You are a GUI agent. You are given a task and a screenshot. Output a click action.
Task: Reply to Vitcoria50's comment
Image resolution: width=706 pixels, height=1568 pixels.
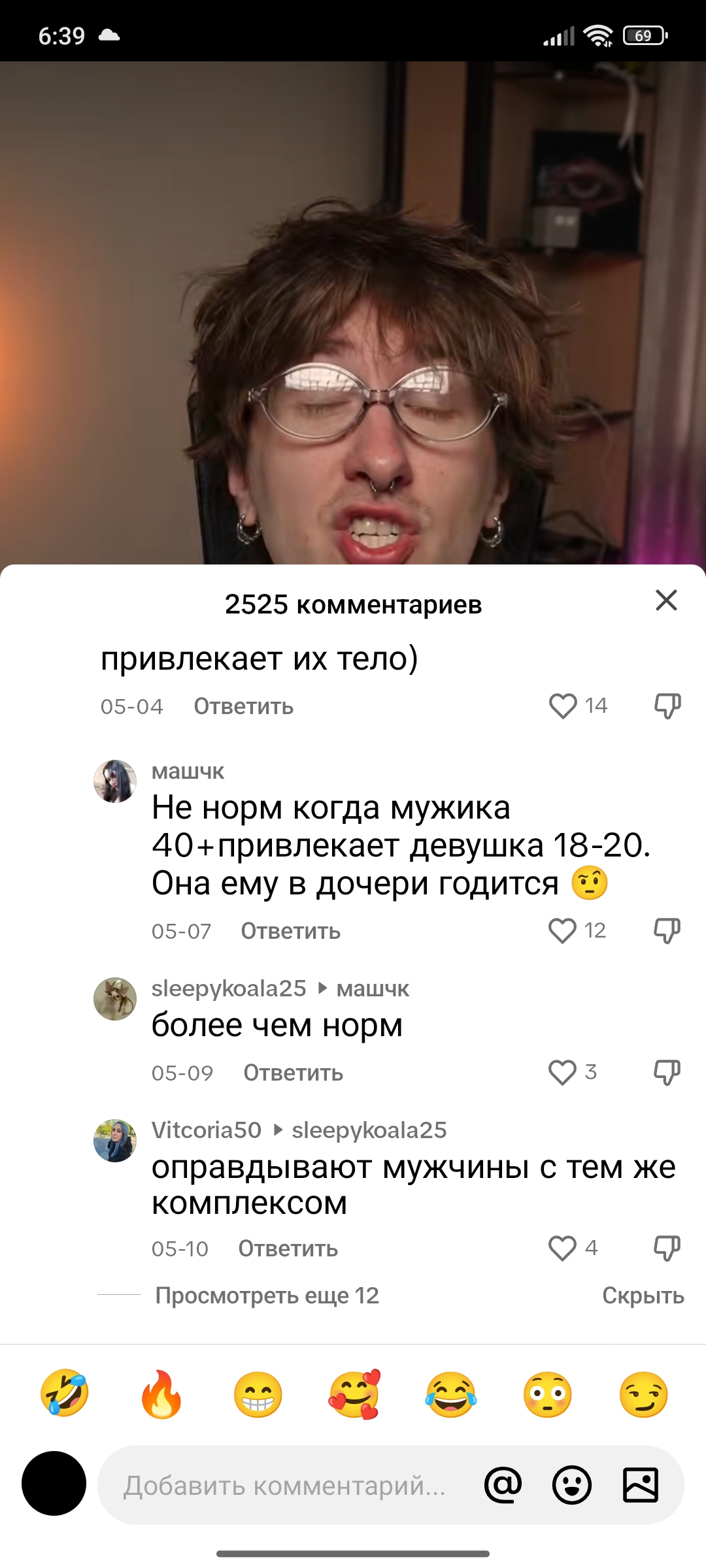288,1249
